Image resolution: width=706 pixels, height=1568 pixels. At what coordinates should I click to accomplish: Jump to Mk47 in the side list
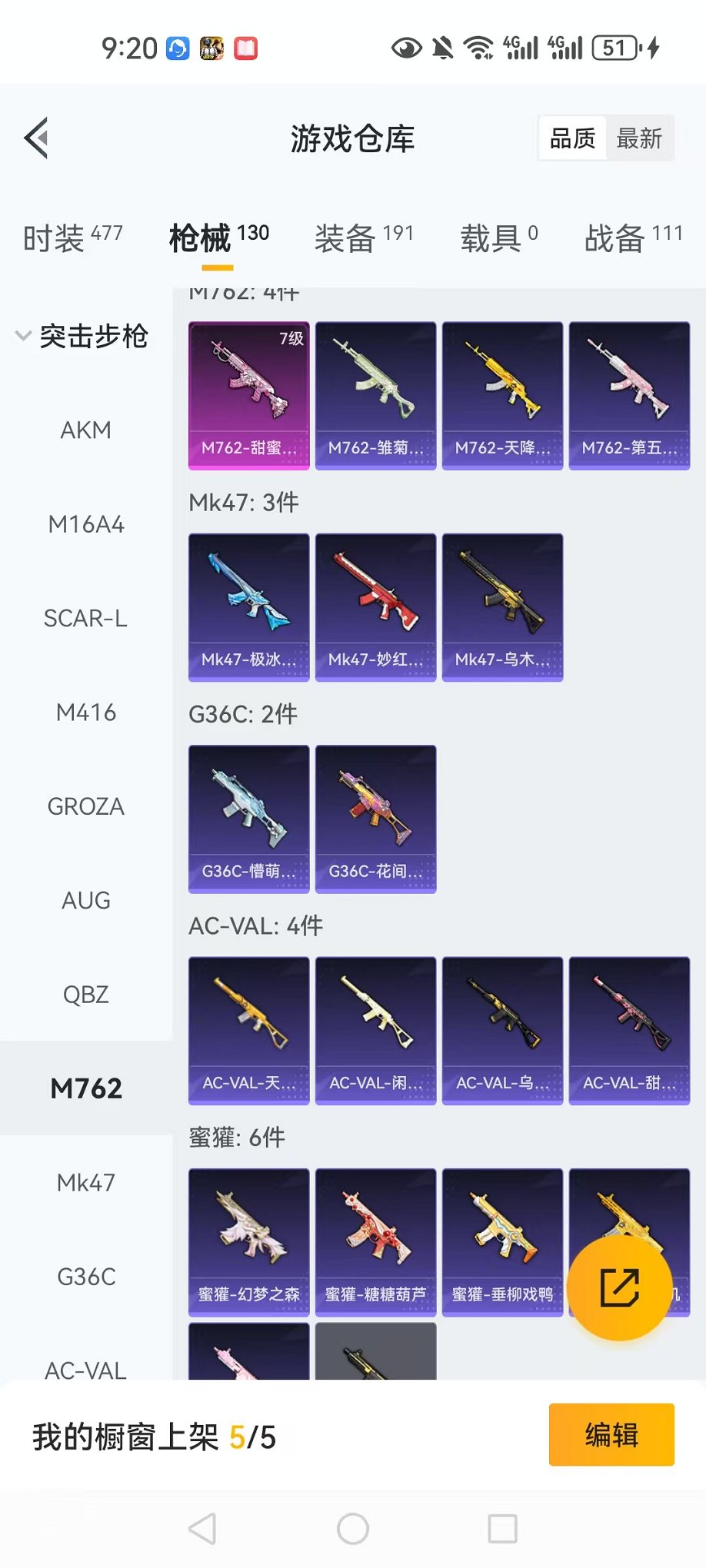coord(85,1182)
